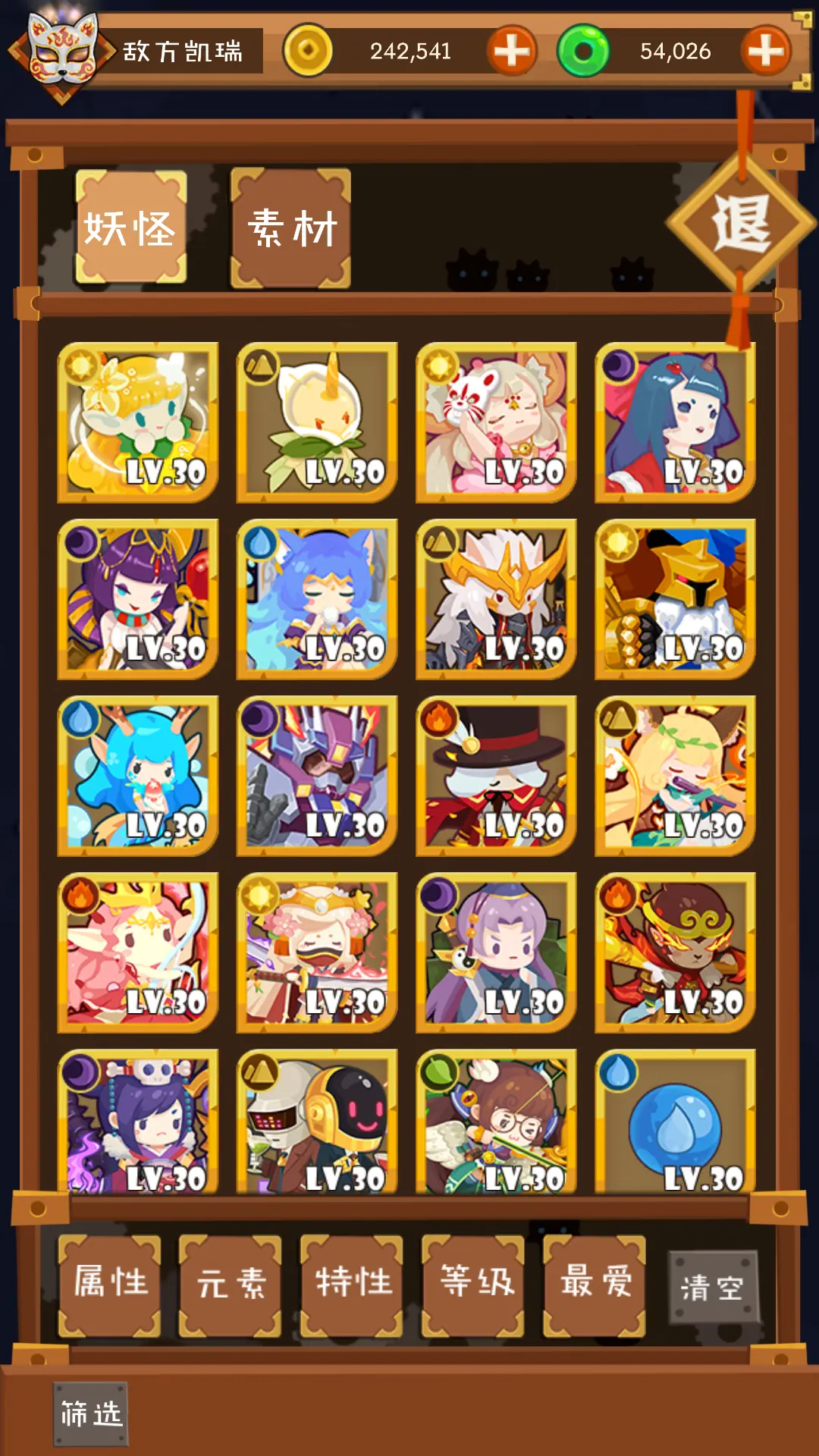
Task: Sort by 等级
Action: coord(473,1285)
